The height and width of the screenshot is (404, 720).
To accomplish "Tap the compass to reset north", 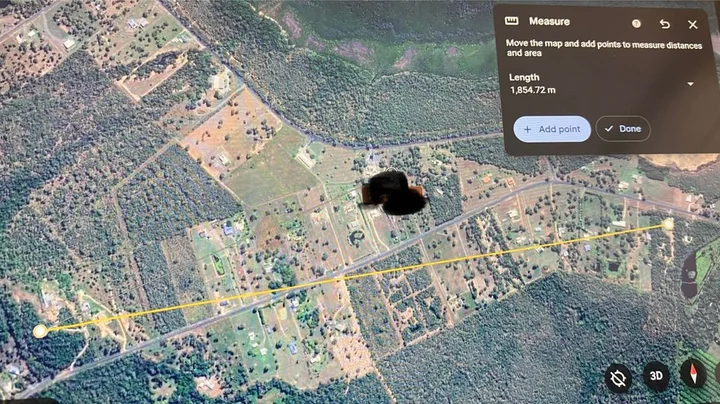I will pyautogui.click(x=693, y=375).
